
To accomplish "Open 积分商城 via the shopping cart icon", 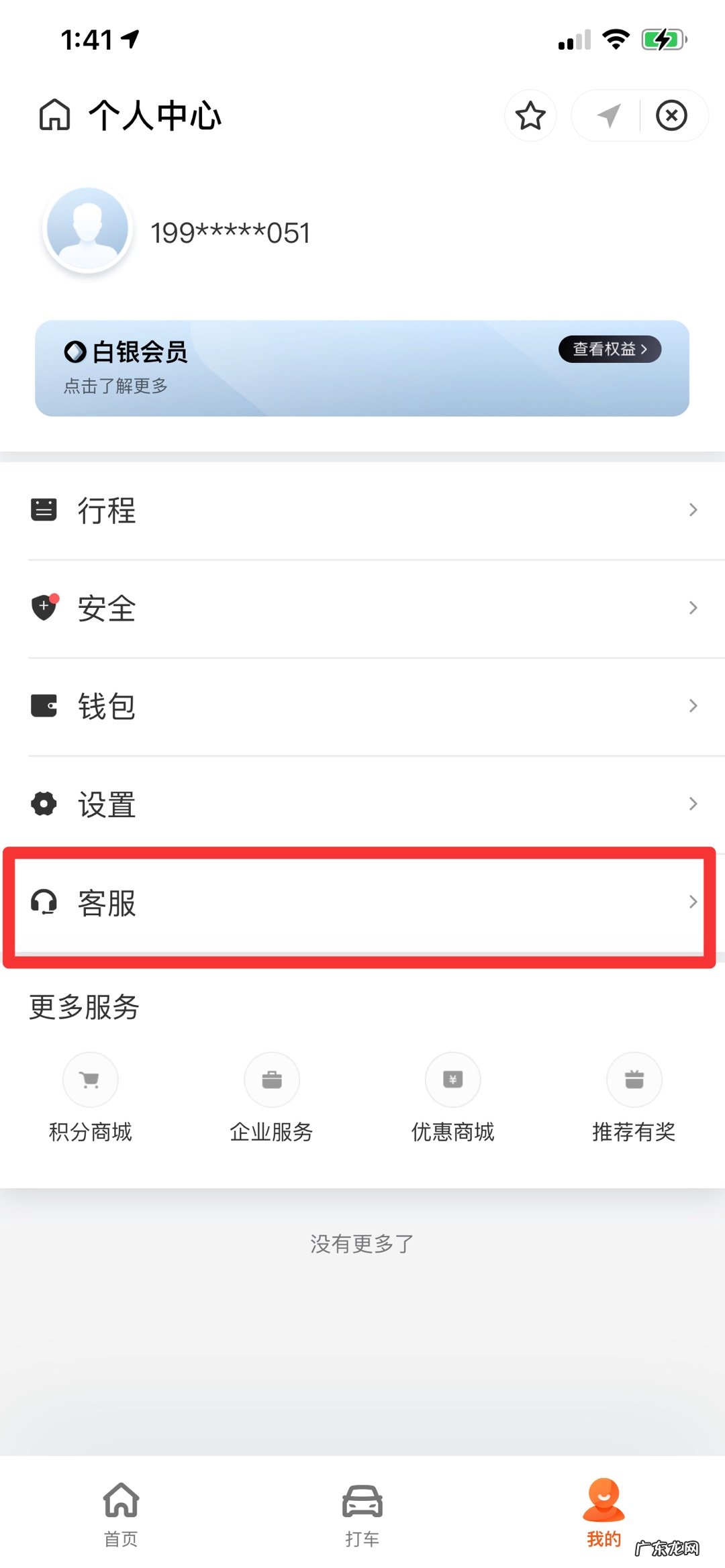I will tap(91, 1080).
